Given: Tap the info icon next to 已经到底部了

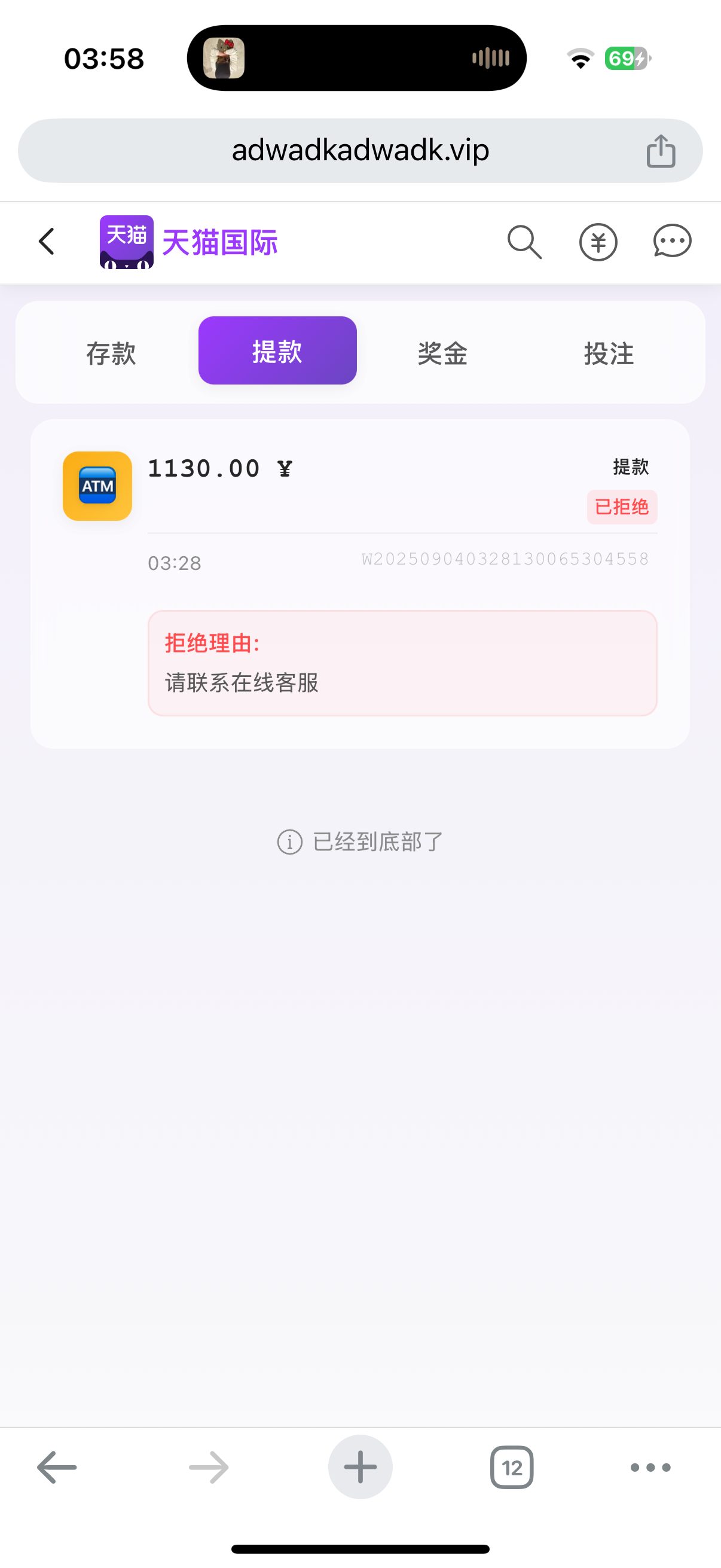Looking at the screenshot, I should coord(290,842).
